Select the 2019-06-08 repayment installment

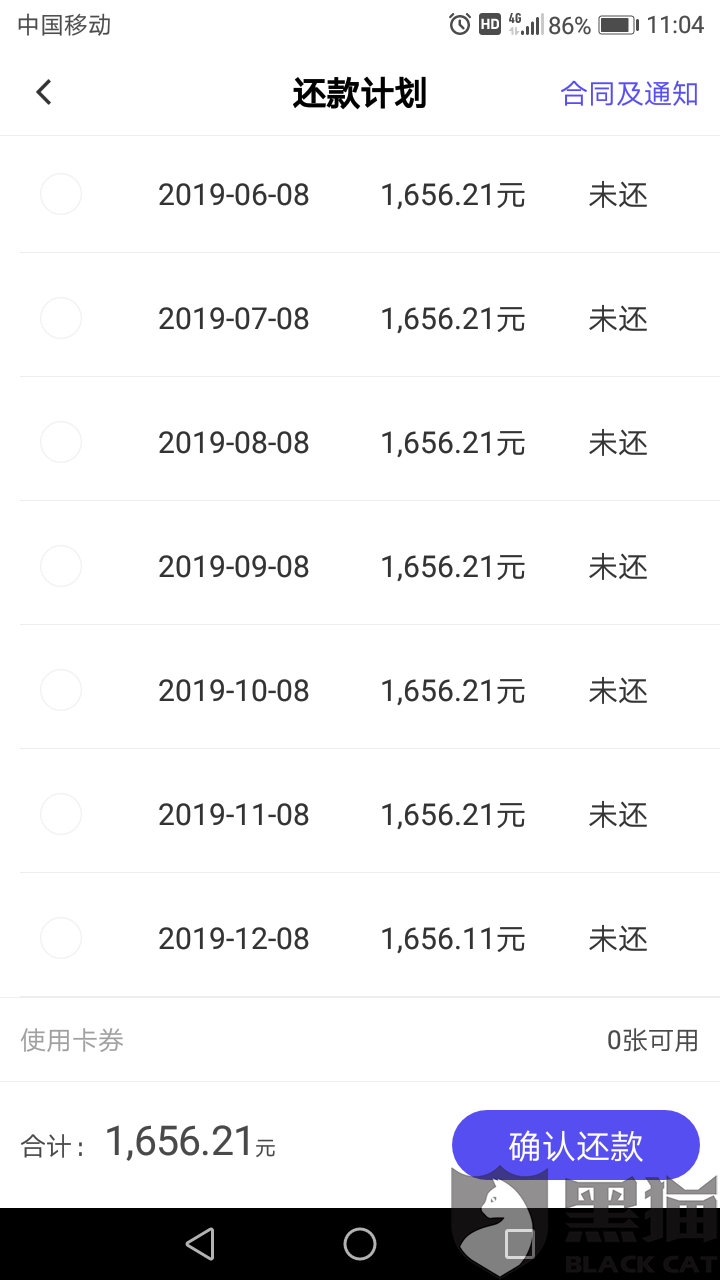61,194
